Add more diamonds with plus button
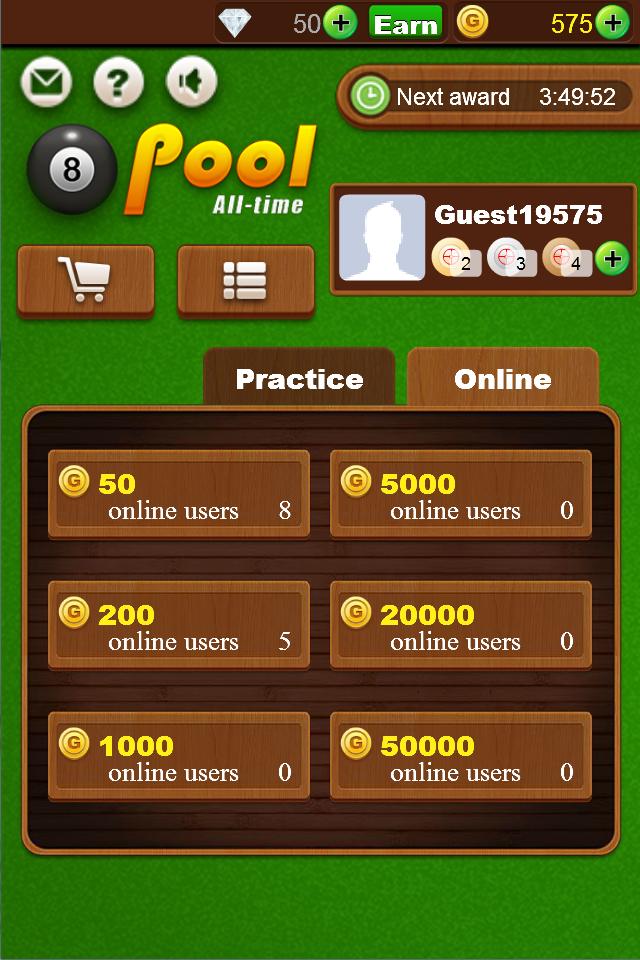Screen dimensions: 640x960 point(340,23)
